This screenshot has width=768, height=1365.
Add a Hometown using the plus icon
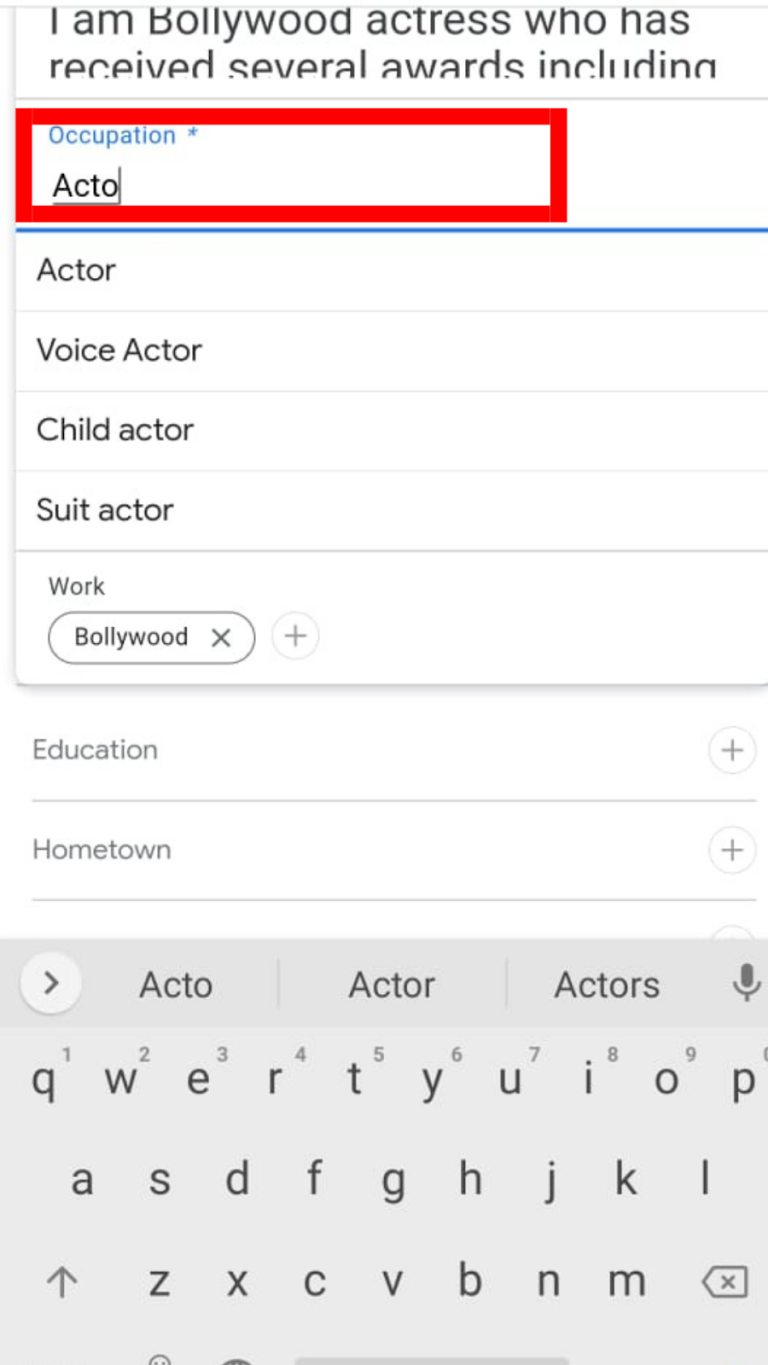731,849
